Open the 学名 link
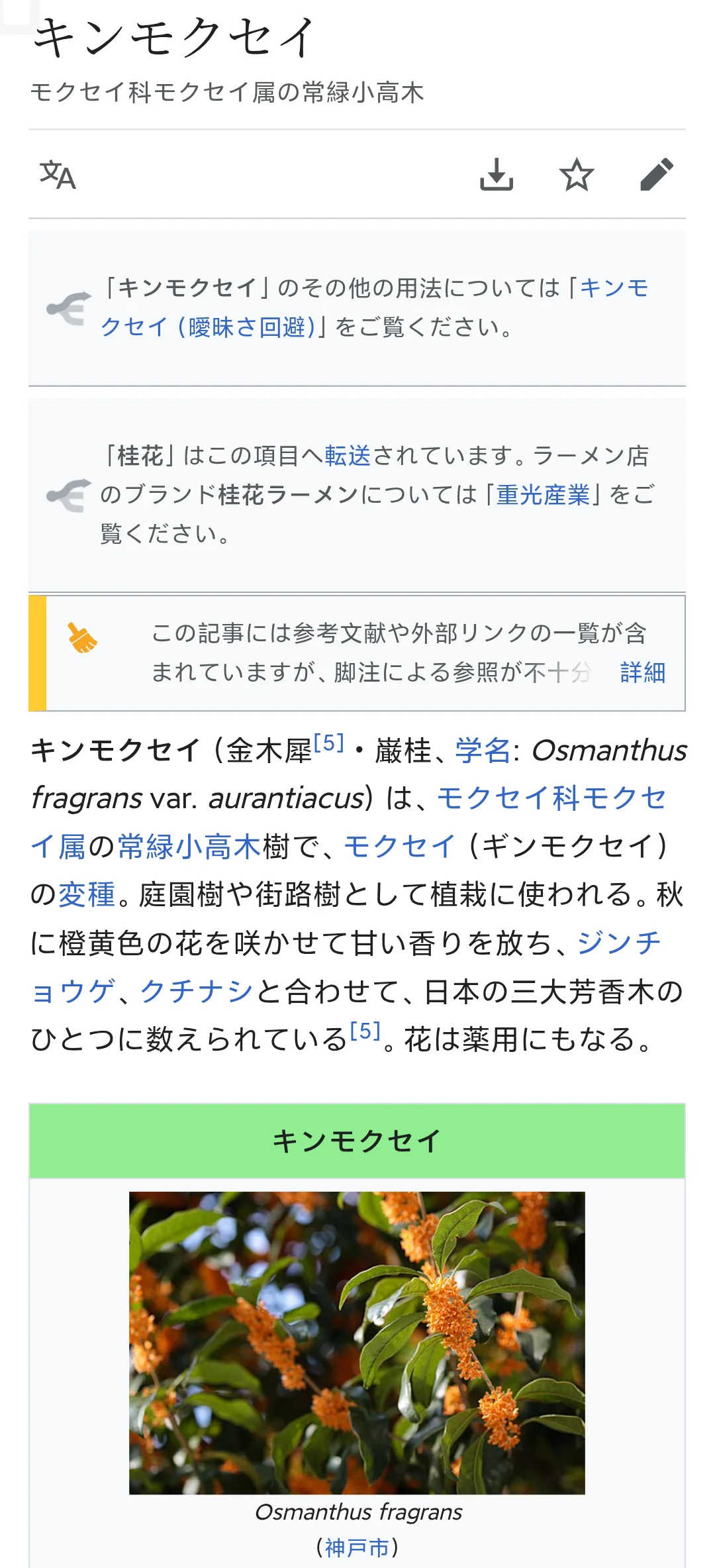This screenshot has width=715, height=1568. click(483, 751)
